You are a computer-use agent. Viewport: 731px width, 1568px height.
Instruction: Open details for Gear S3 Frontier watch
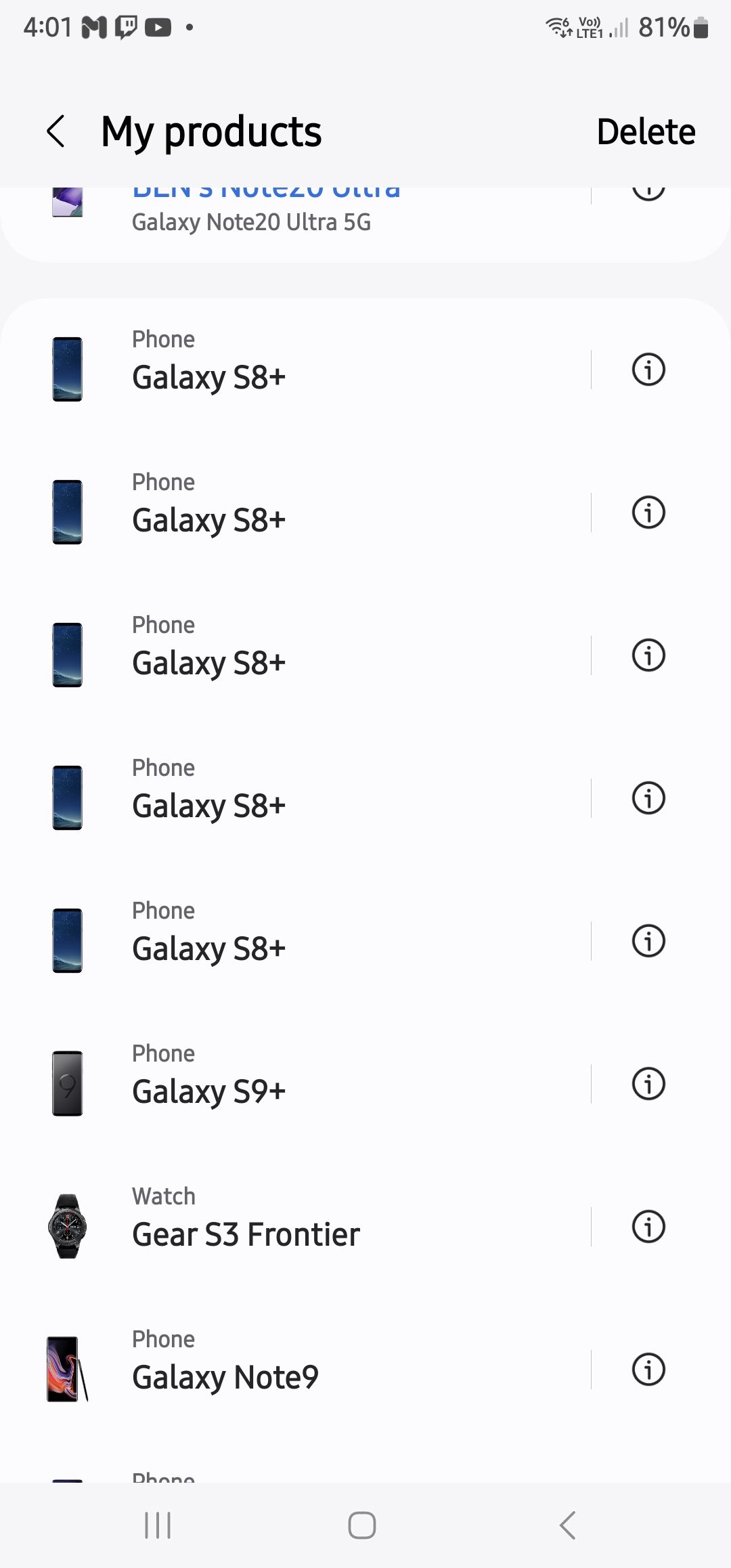pos(648,1225)
